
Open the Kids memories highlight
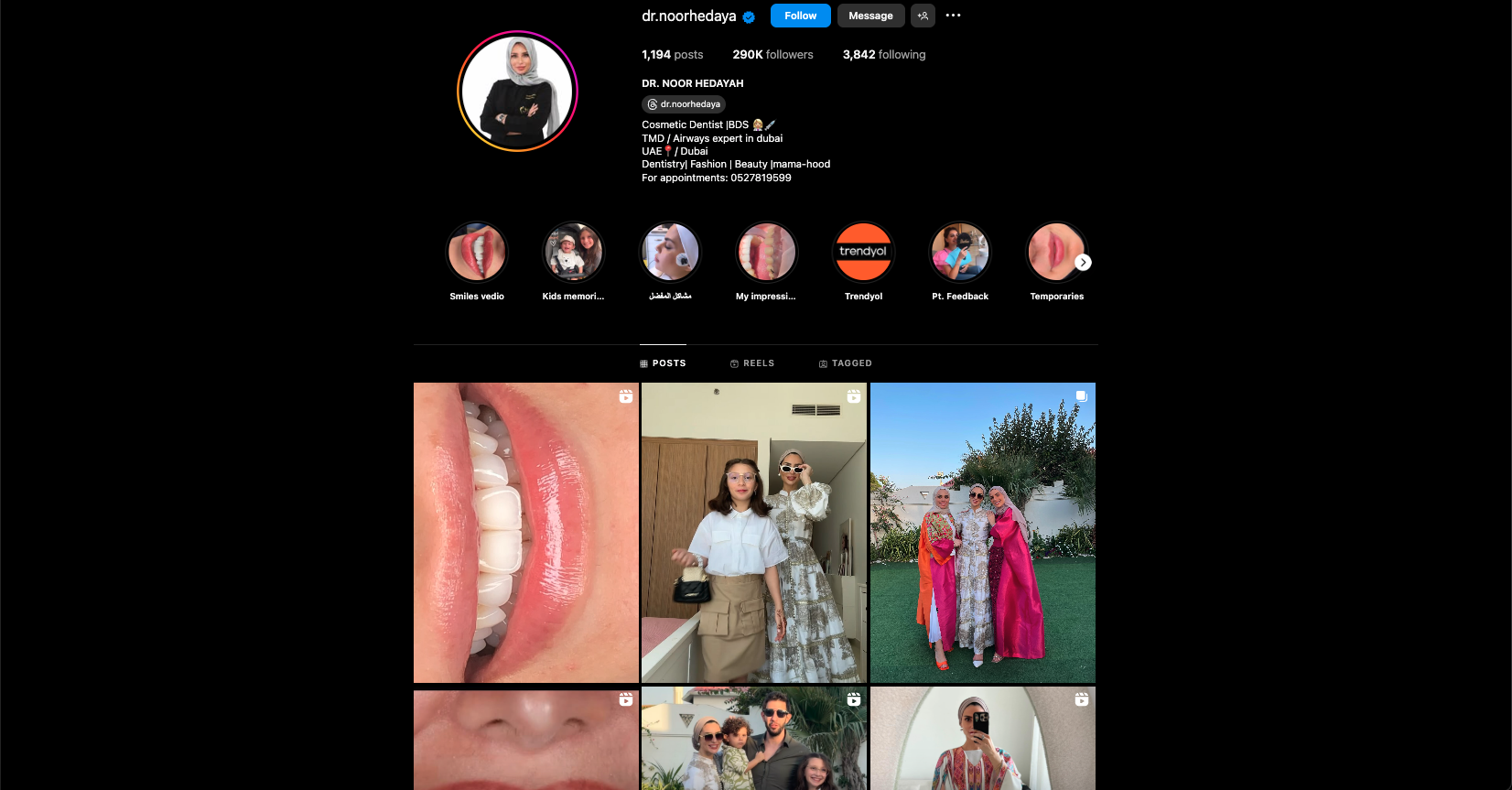coord(574,253)
